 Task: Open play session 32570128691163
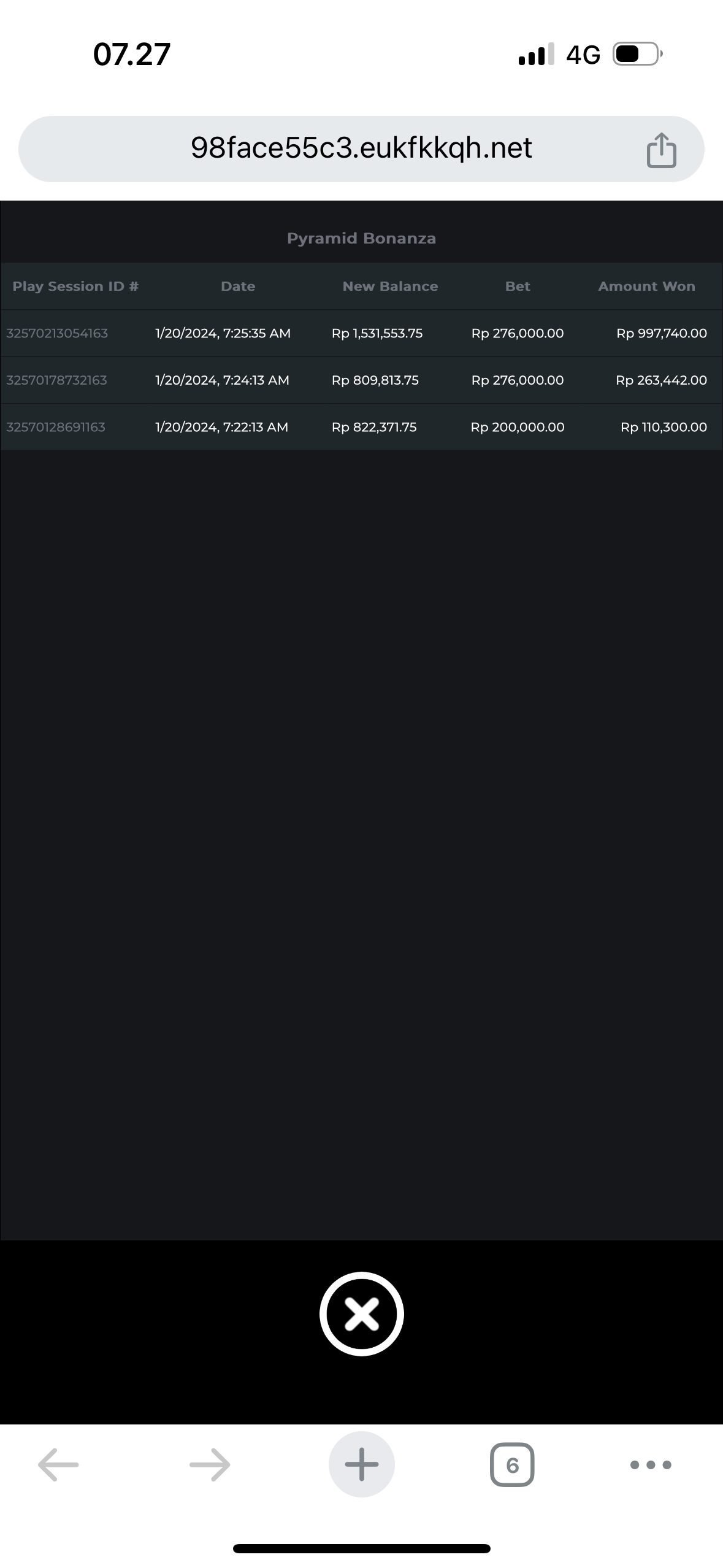(56, 427)
